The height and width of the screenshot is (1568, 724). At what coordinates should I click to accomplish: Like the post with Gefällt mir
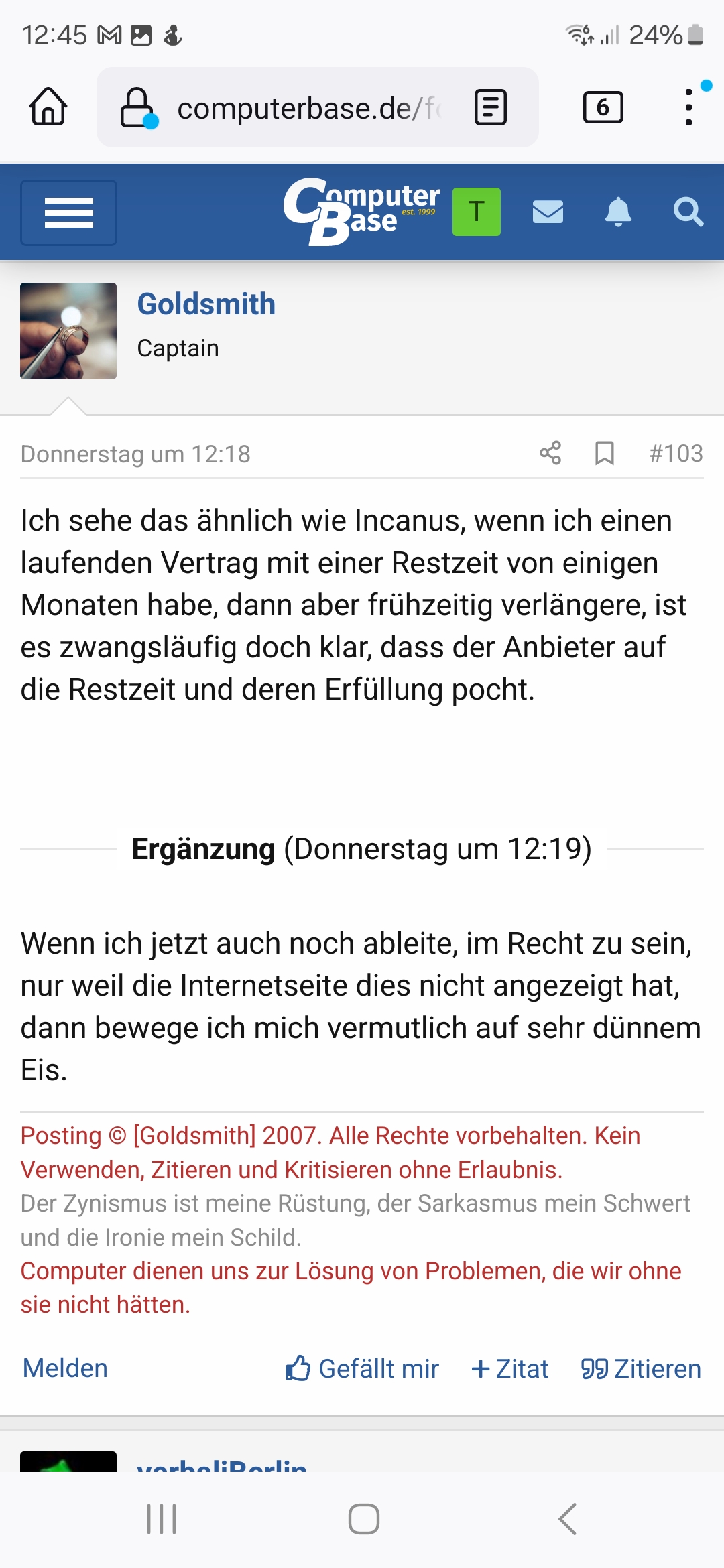click(x=363, y=1368)
